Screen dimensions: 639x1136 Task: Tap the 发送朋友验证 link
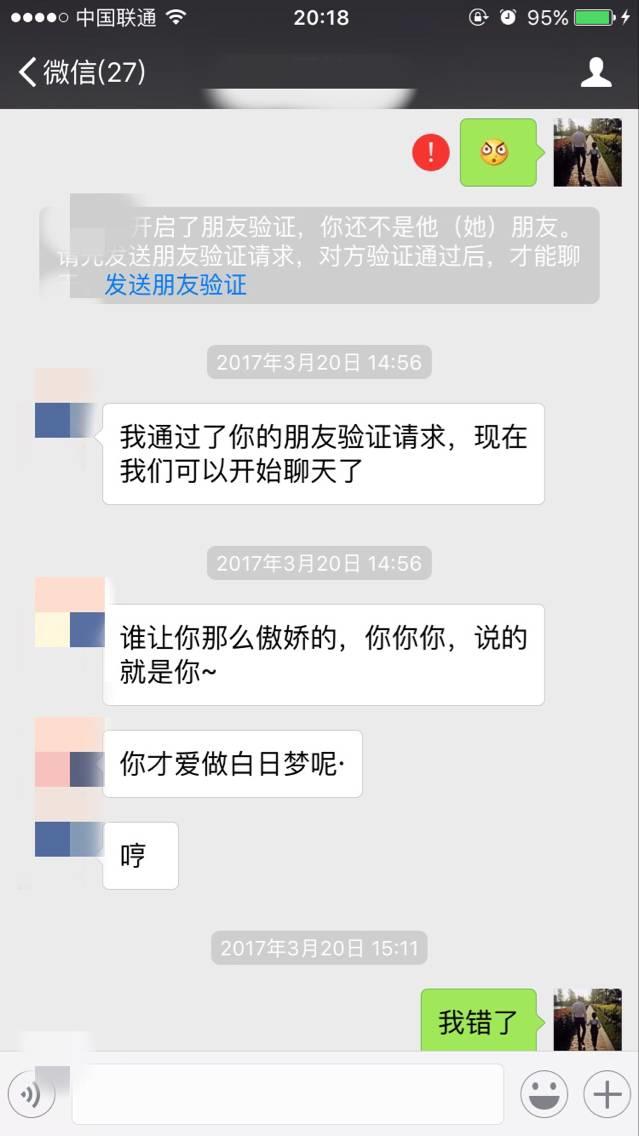175,285
